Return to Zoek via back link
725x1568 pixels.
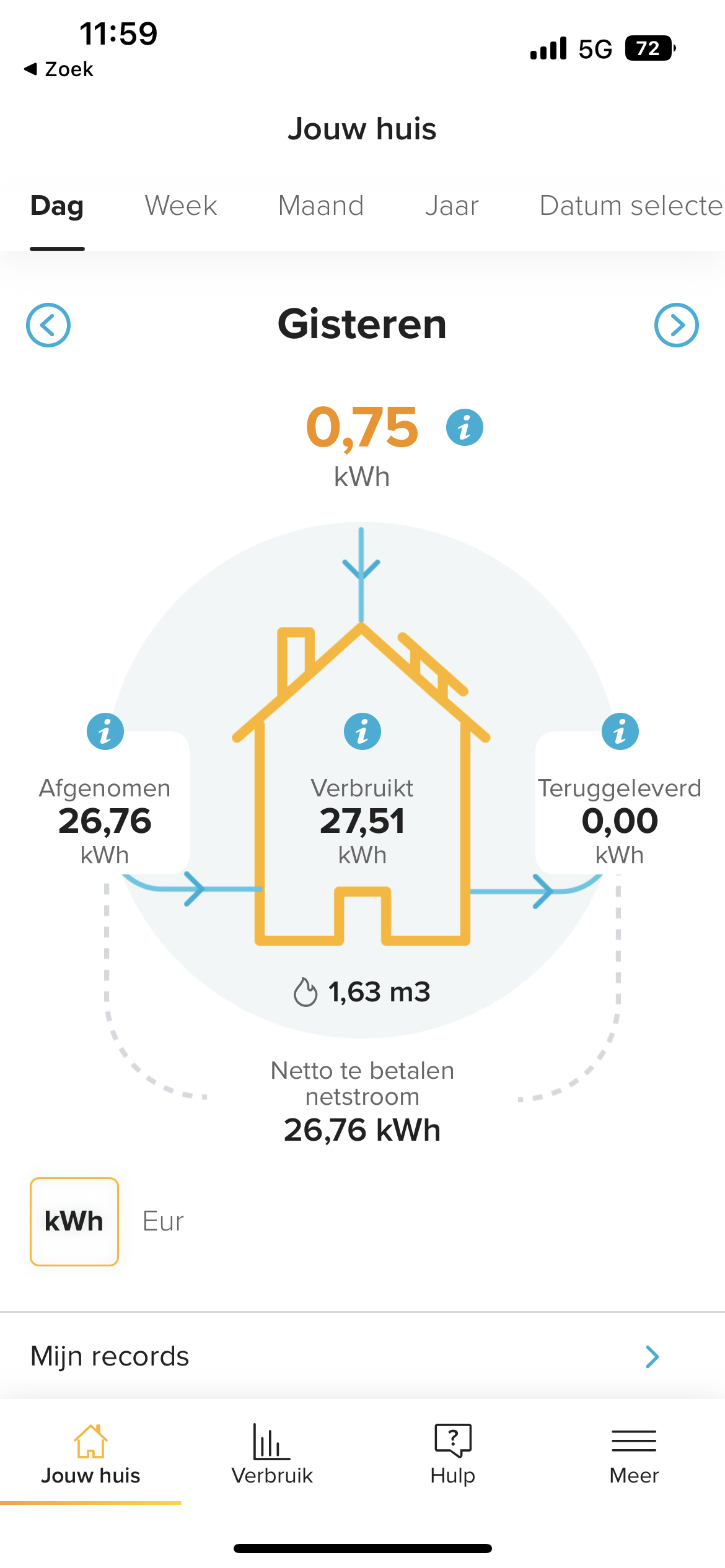59,69
